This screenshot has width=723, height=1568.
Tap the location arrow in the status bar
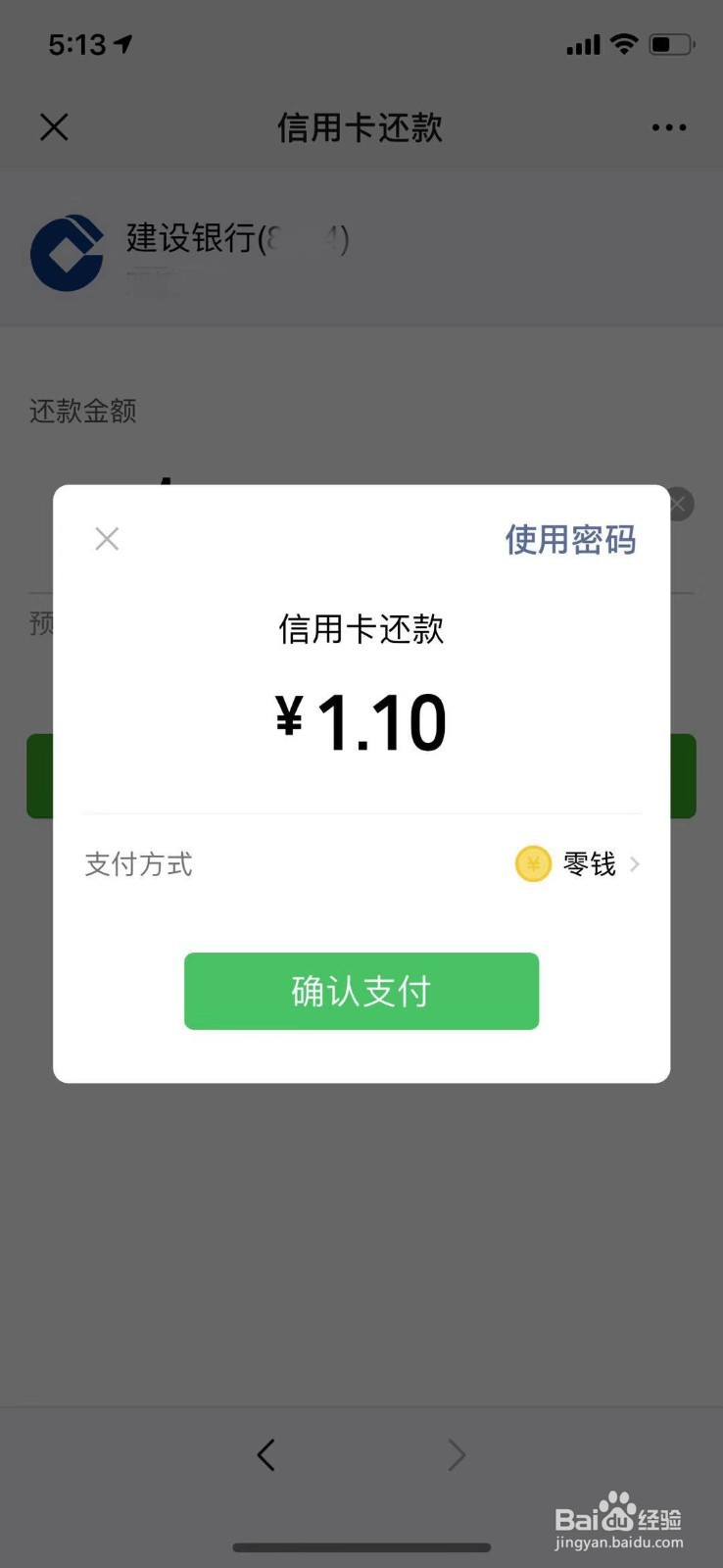121,43
